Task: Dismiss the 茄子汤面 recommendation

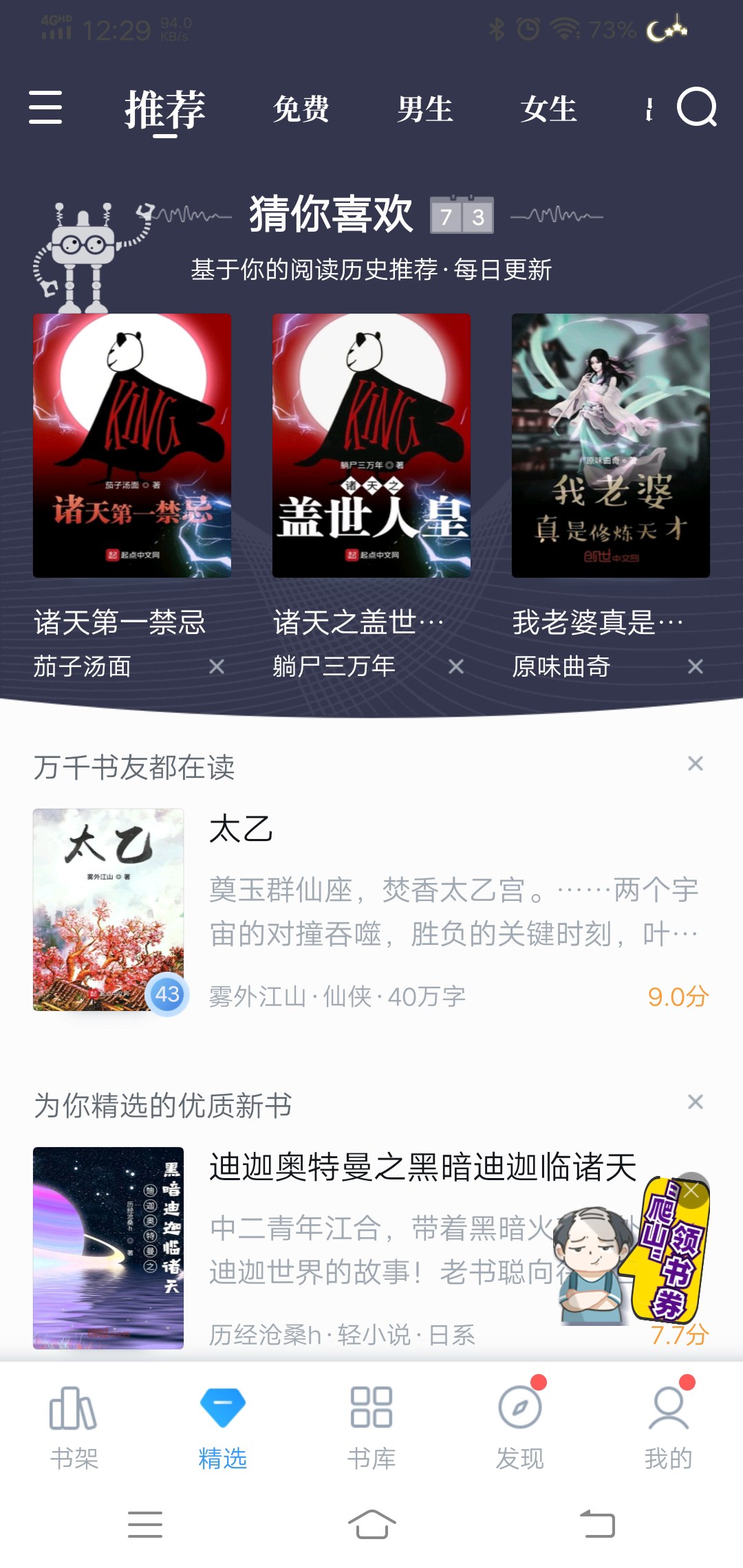Action: coord(217,666)
